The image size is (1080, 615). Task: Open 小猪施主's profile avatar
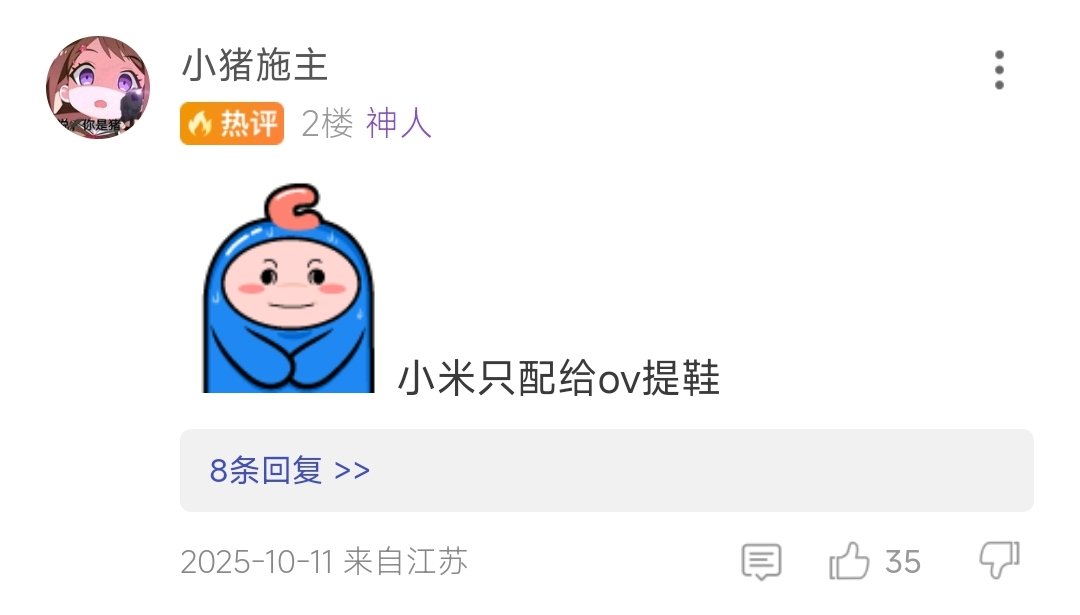click(x=98, y=88)
